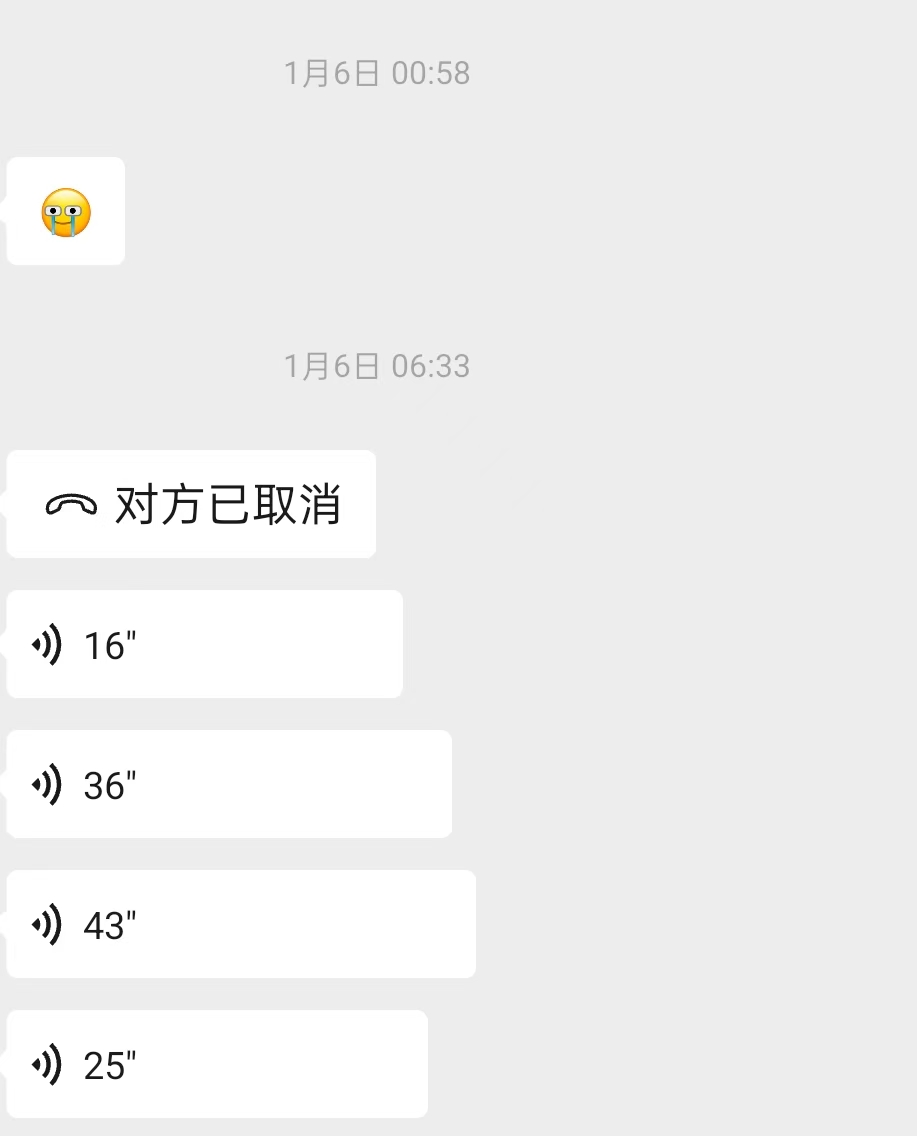Tap the longest voice message bubble
The image size is (917, 1136).
[x=240, y=924]
